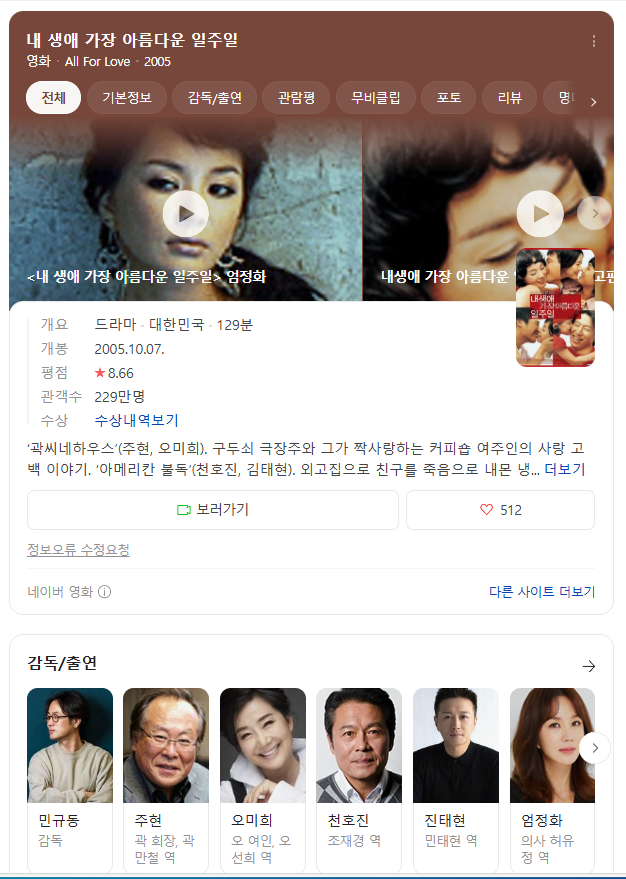Tap 수상내역보기 to view awards
Viewport: 626px width, 879px height.
click(136, 420)
